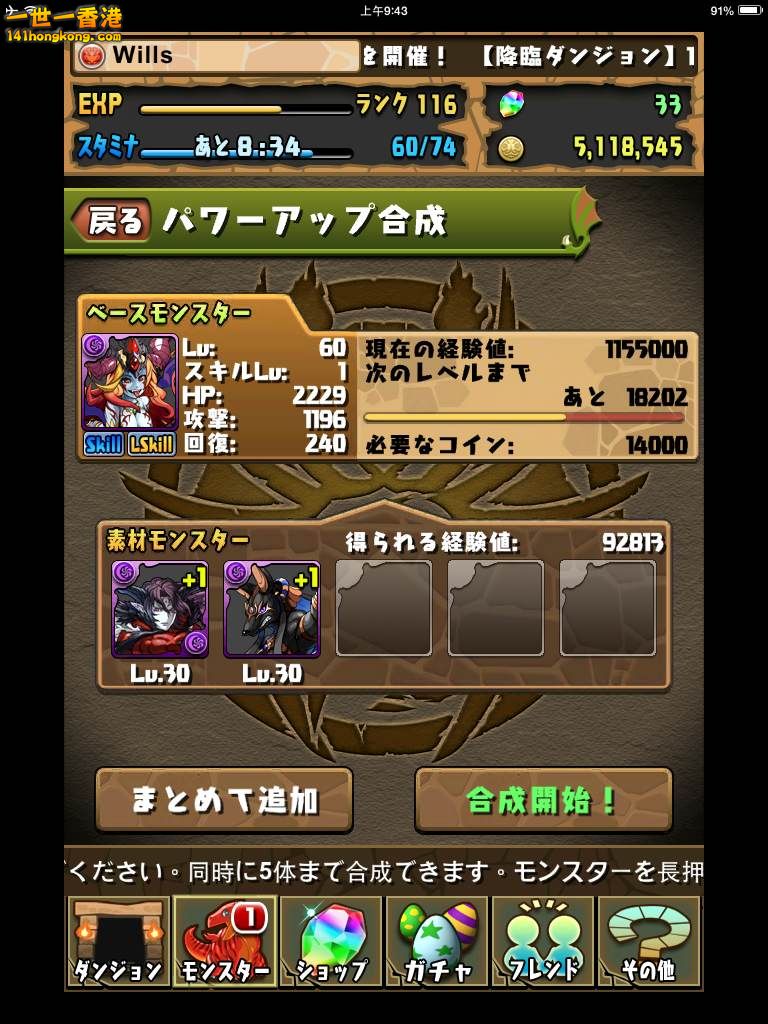This screenshot has height=1024, width=768.
Task: Tap the 戻る back button
Action: click(x=115, y=220)
